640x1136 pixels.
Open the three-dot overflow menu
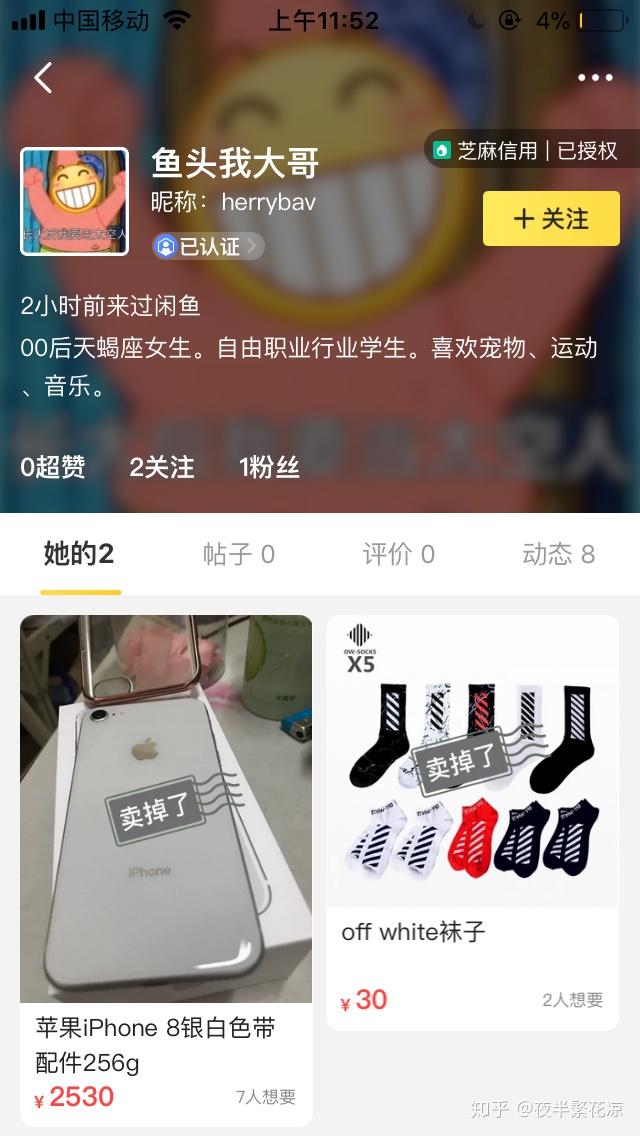click(x=595, y=77)
